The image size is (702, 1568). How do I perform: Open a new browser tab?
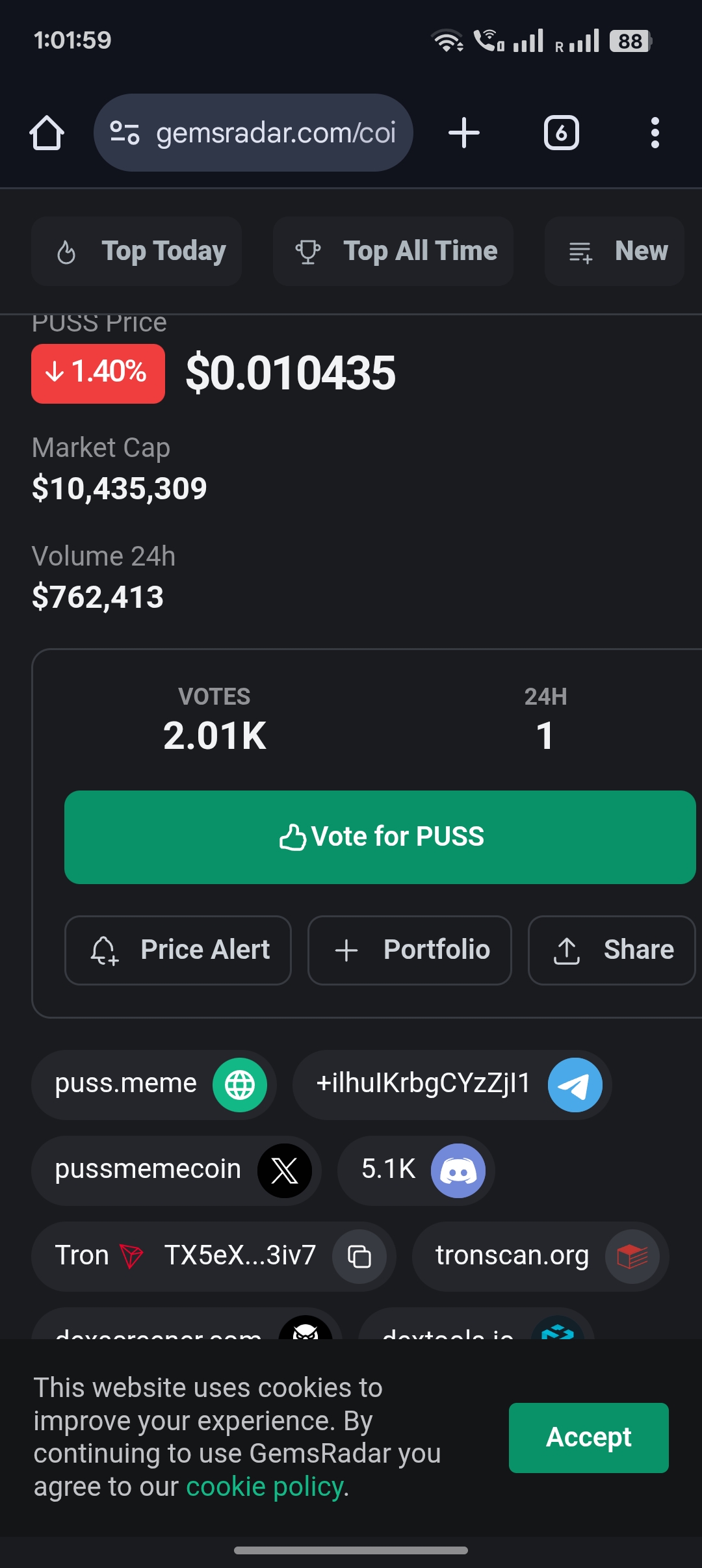click(464, 133)
